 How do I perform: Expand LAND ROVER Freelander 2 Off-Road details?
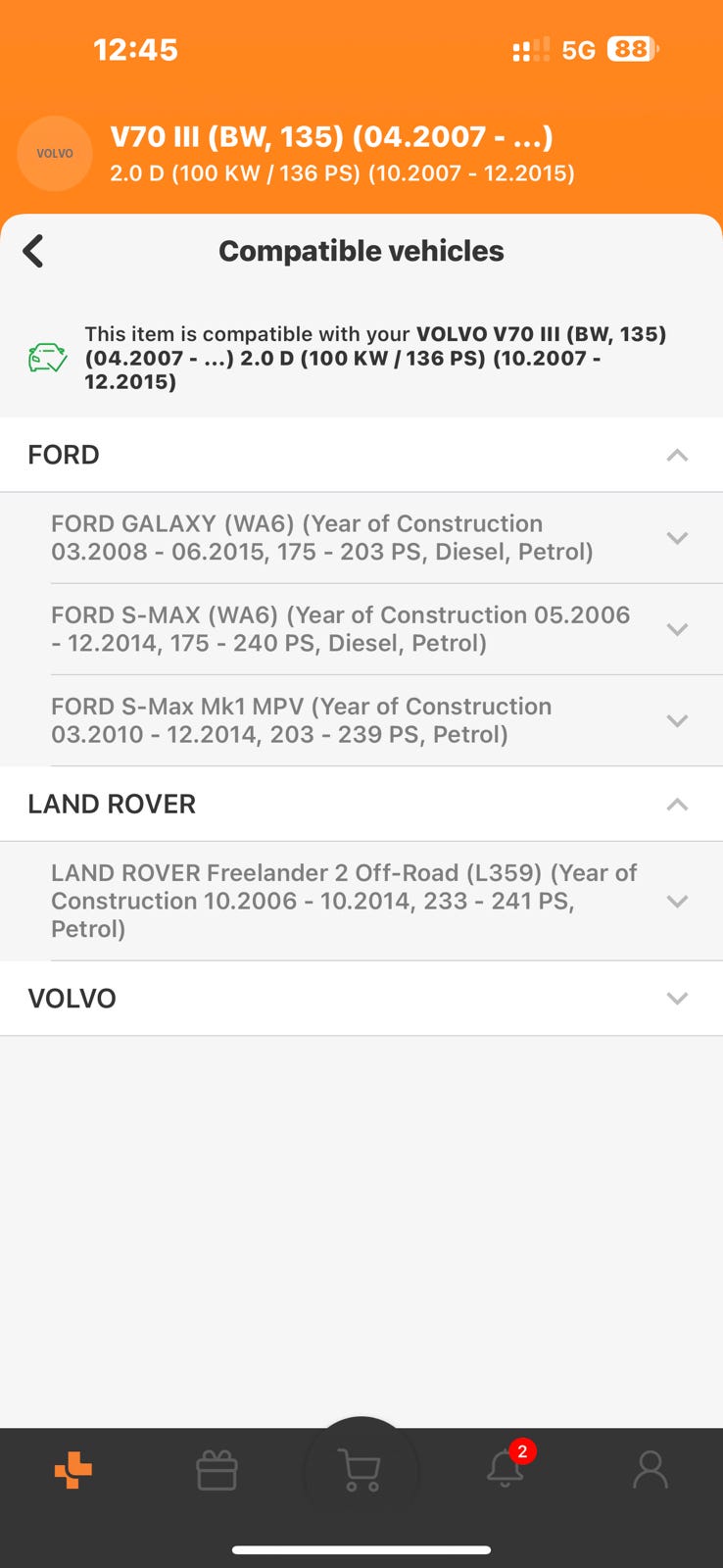676,901
